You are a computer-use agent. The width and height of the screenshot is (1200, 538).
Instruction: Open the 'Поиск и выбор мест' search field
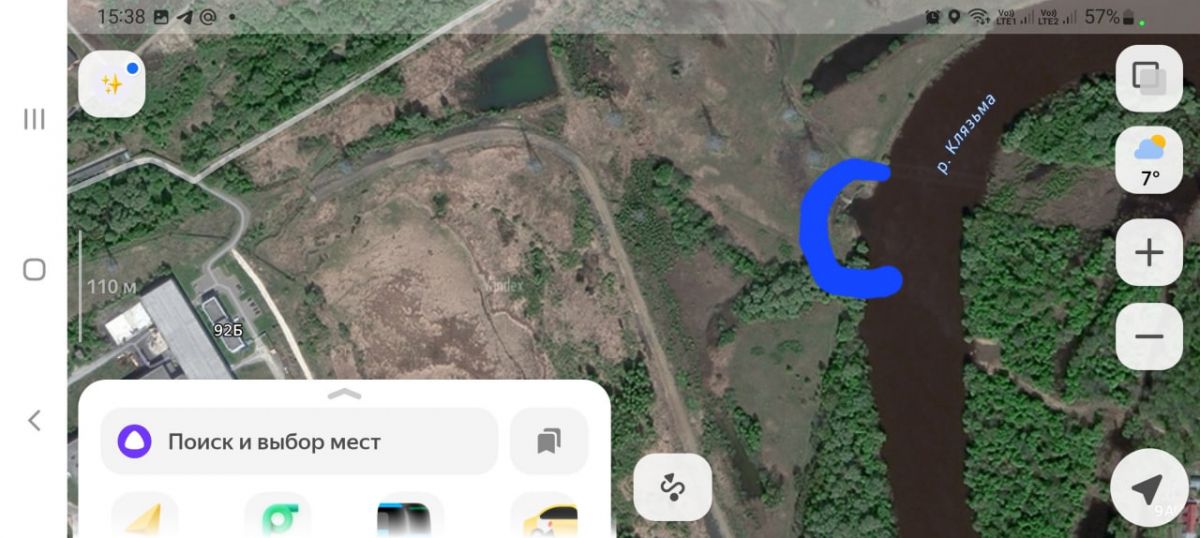point(299,441)
